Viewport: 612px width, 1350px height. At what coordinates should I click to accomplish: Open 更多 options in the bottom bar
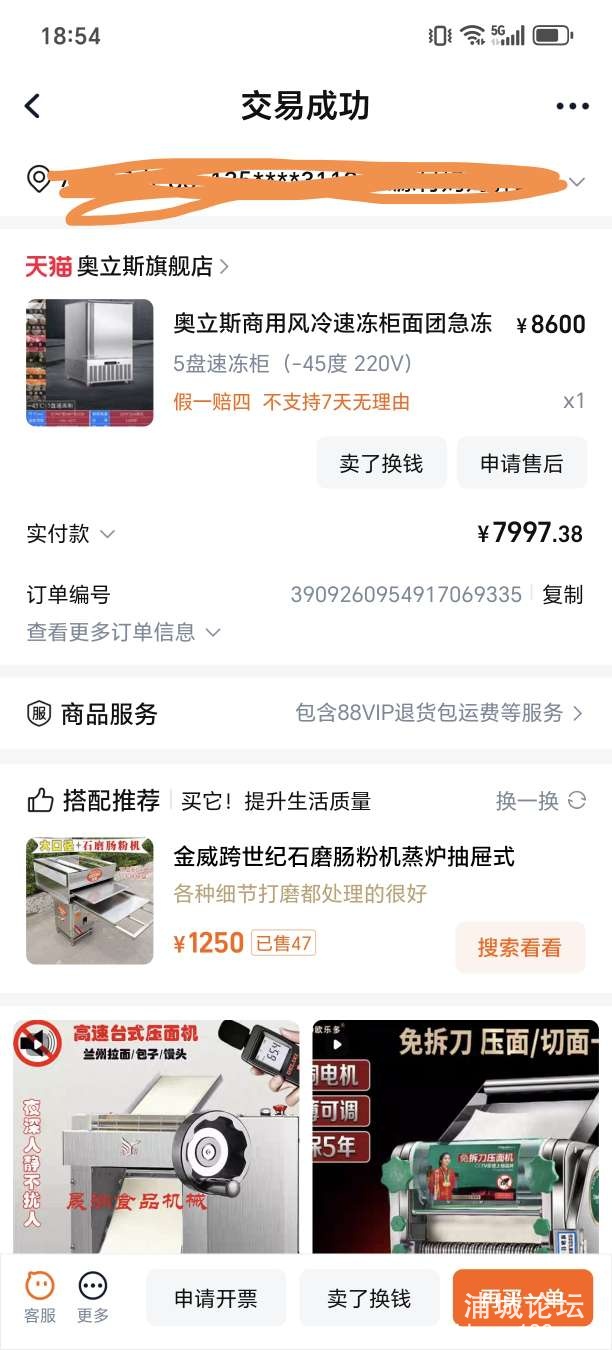pos(93,1297)
